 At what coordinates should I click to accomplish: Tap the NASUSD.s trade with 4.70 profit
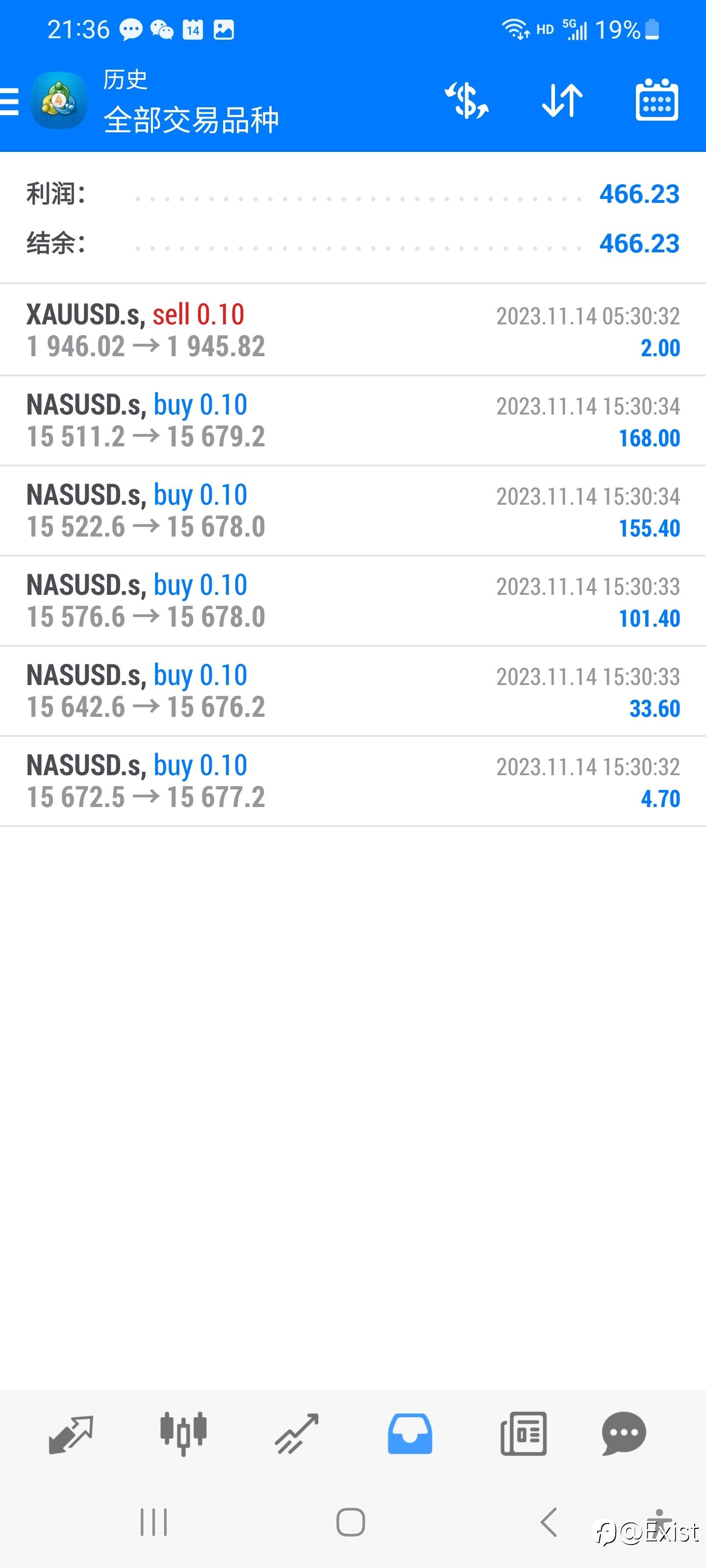353,781
